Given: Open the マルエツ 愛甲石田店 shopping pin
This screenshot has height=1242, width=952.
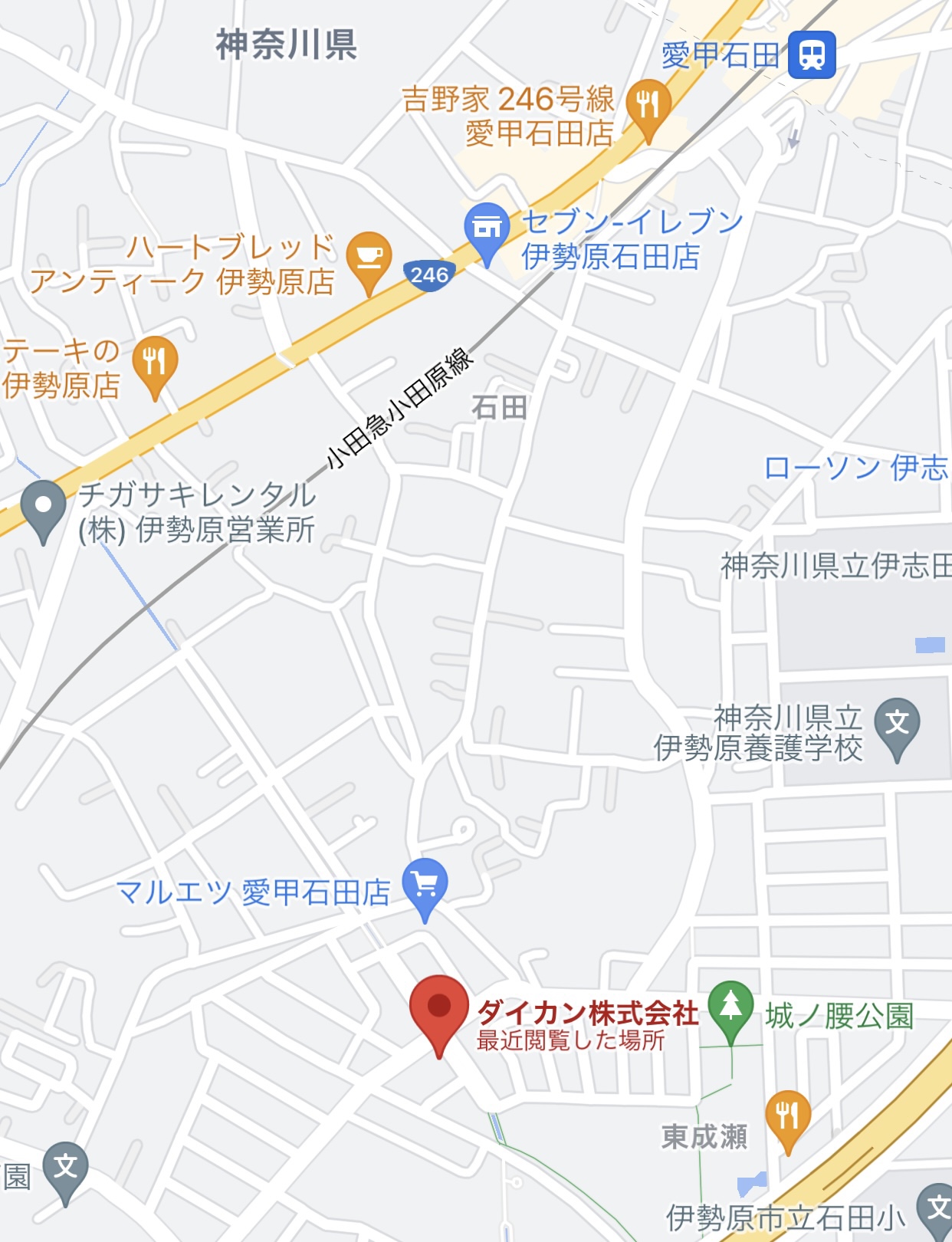Looking at the screenshot, I should [x=425, y=886].
